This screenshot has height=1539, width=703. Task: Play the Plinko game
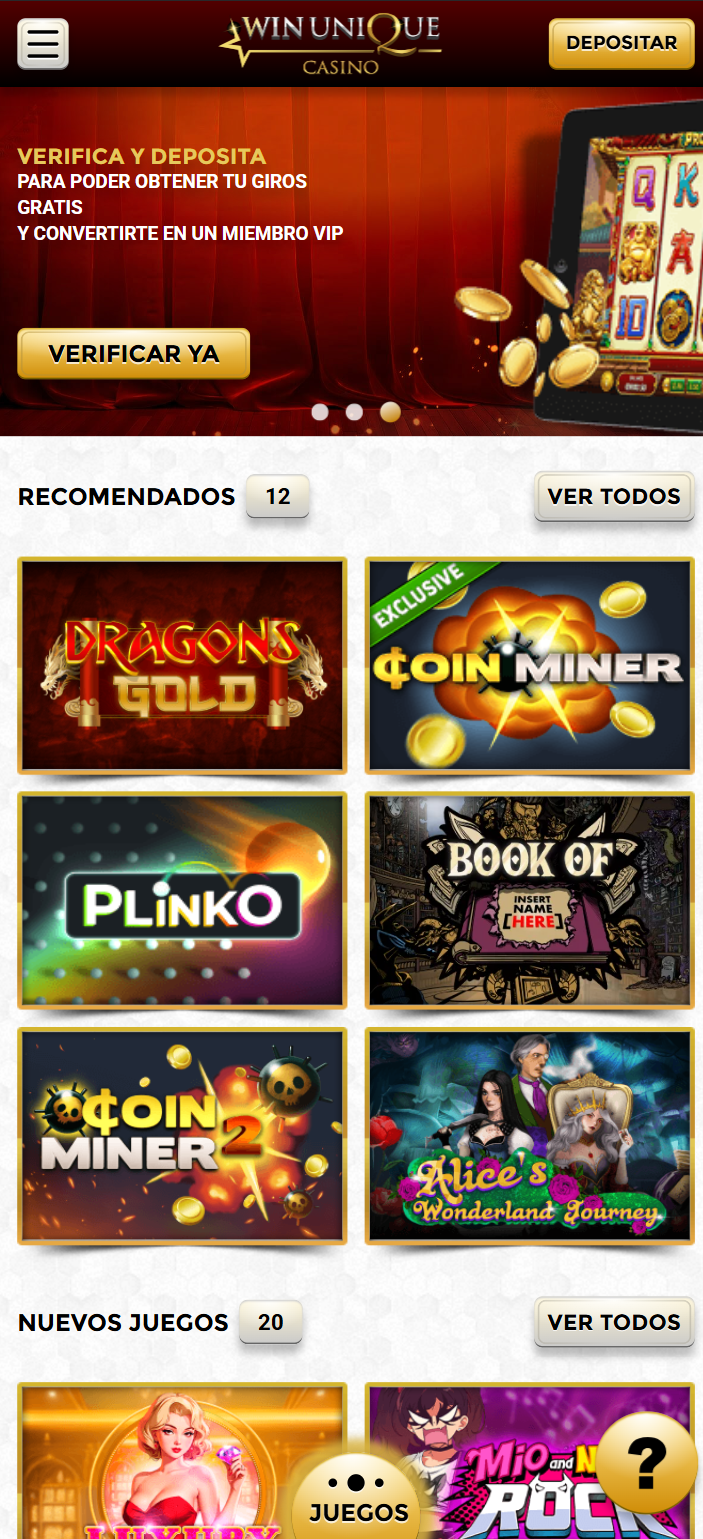tap(183, 901)
